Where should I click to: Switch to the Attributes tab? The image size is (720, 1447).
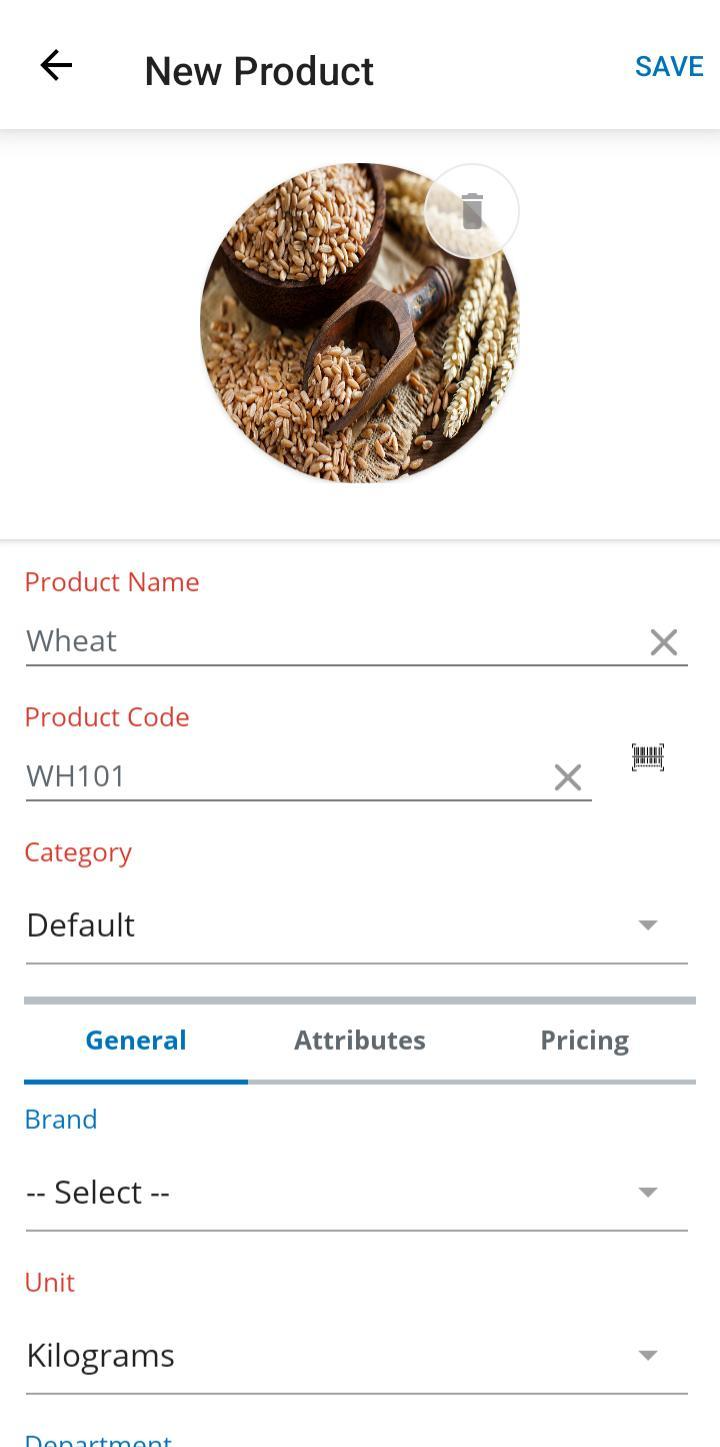360,1040
